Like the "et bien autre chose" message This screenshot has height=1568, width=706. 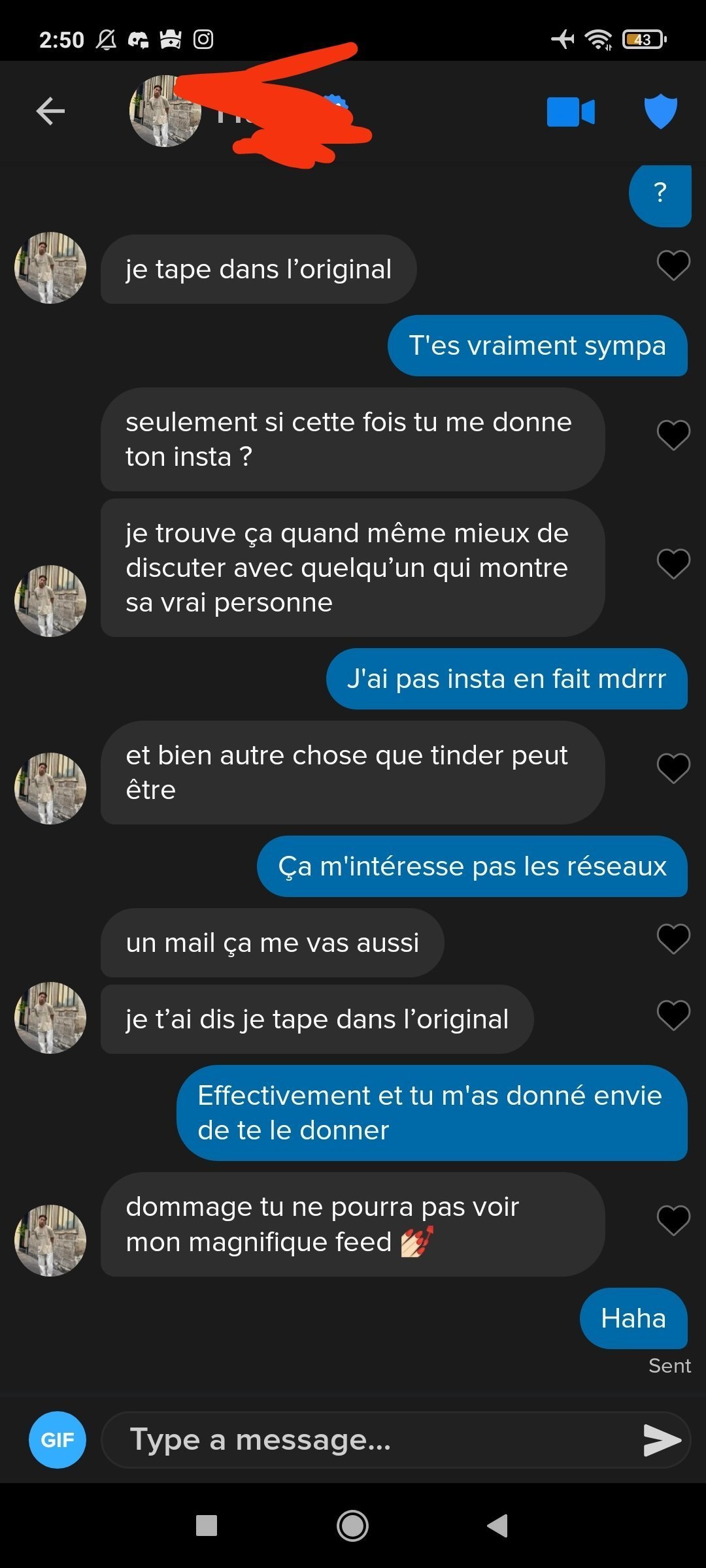coord(673,768)
